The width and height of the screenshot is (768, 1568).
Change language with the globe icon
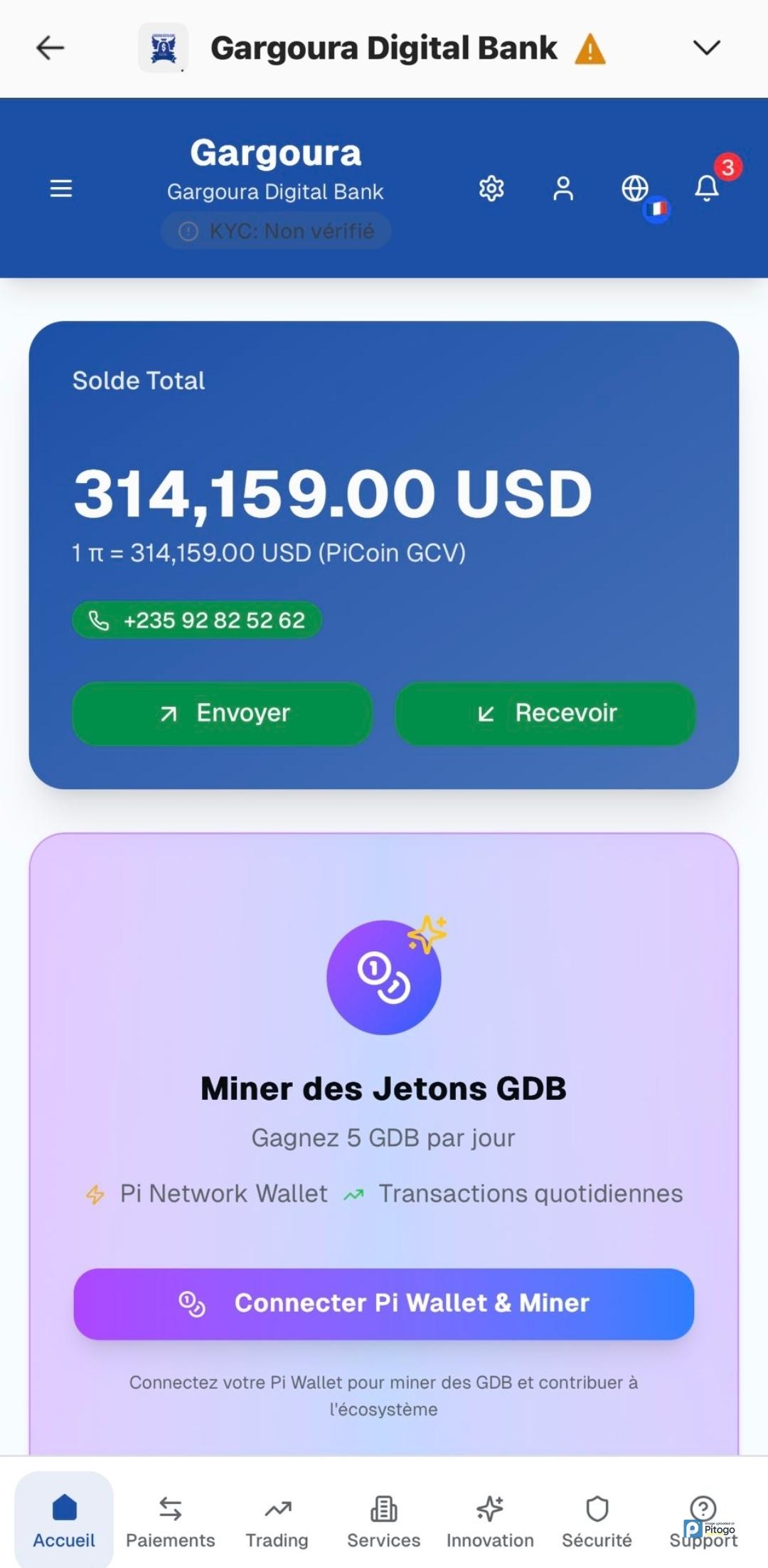[636, 189]
